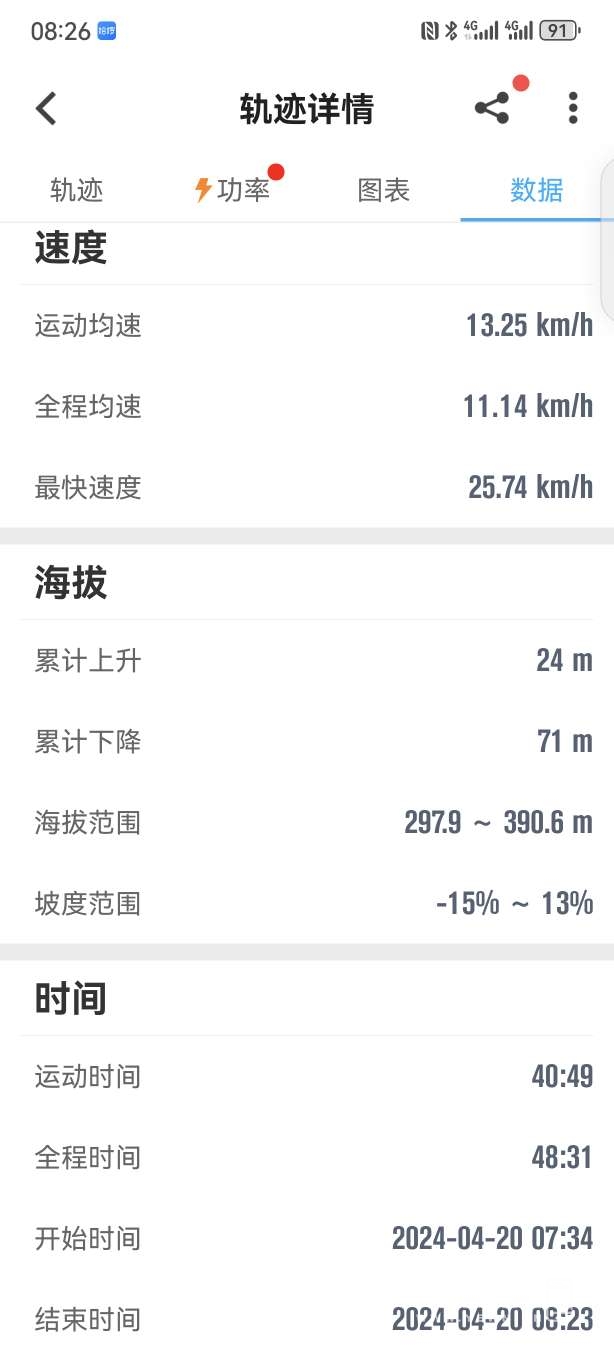Screen dimensions: 614x1350
Task: Share this track
Action: [x=492, y=108]
